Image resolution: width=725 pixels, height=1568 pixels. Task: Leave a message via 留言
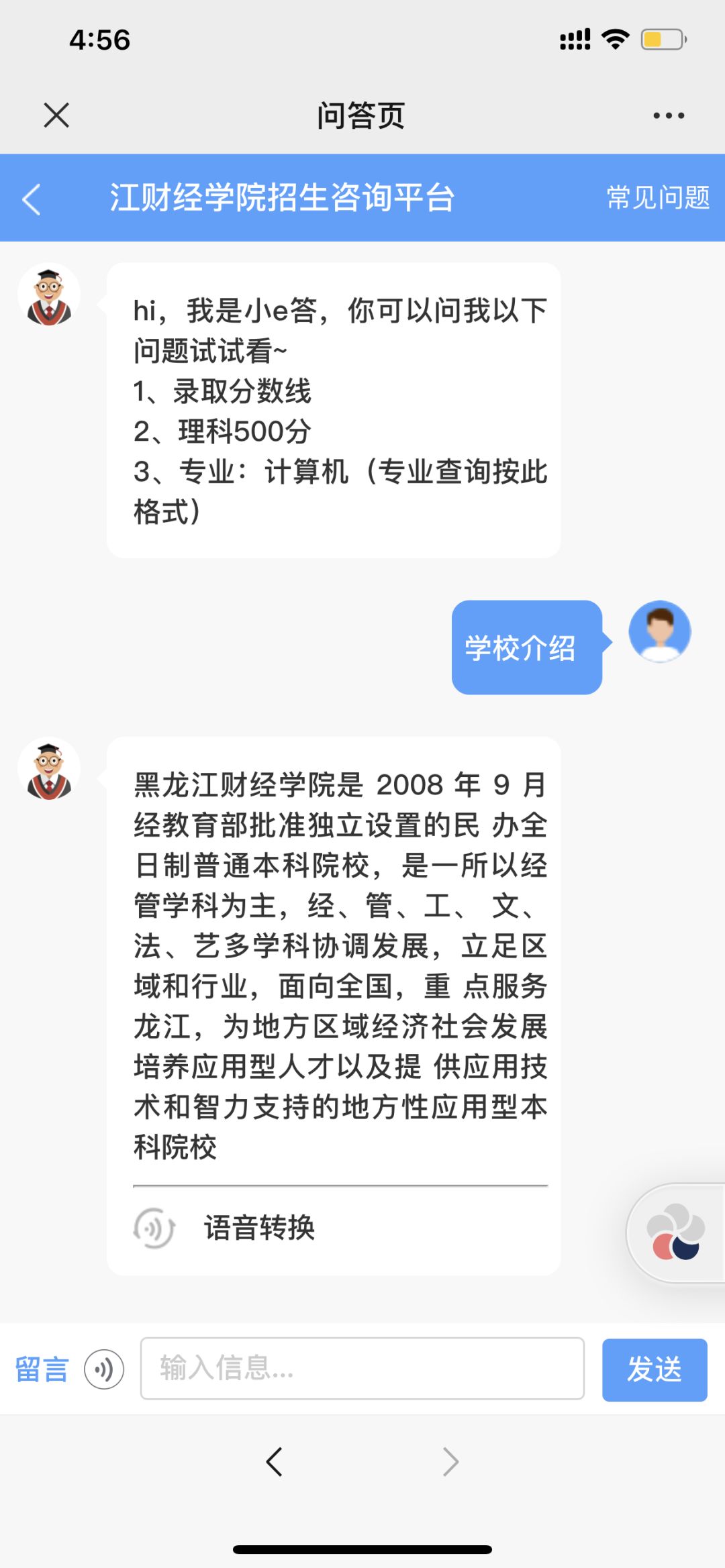[x=42, y=1369]
